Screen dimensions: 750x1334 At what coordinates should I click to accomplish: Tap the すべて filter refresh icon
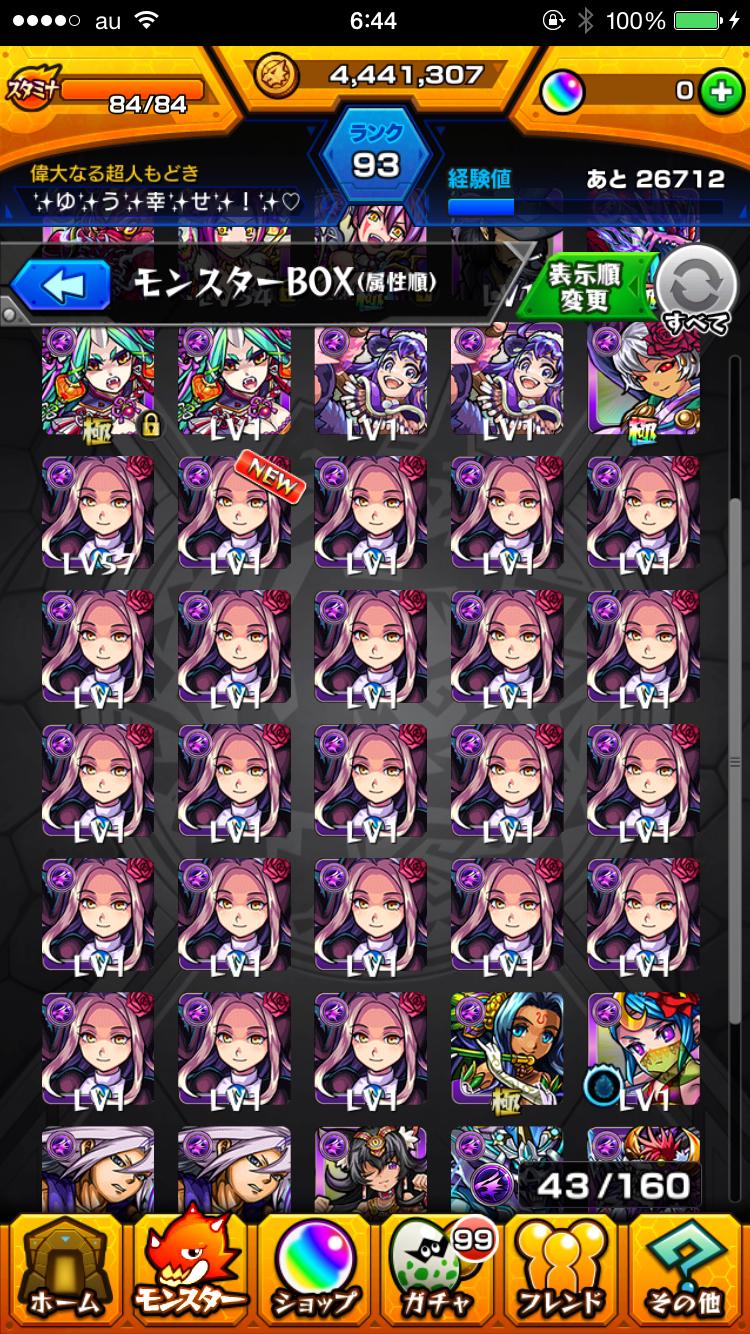click(x=695, y=287)
